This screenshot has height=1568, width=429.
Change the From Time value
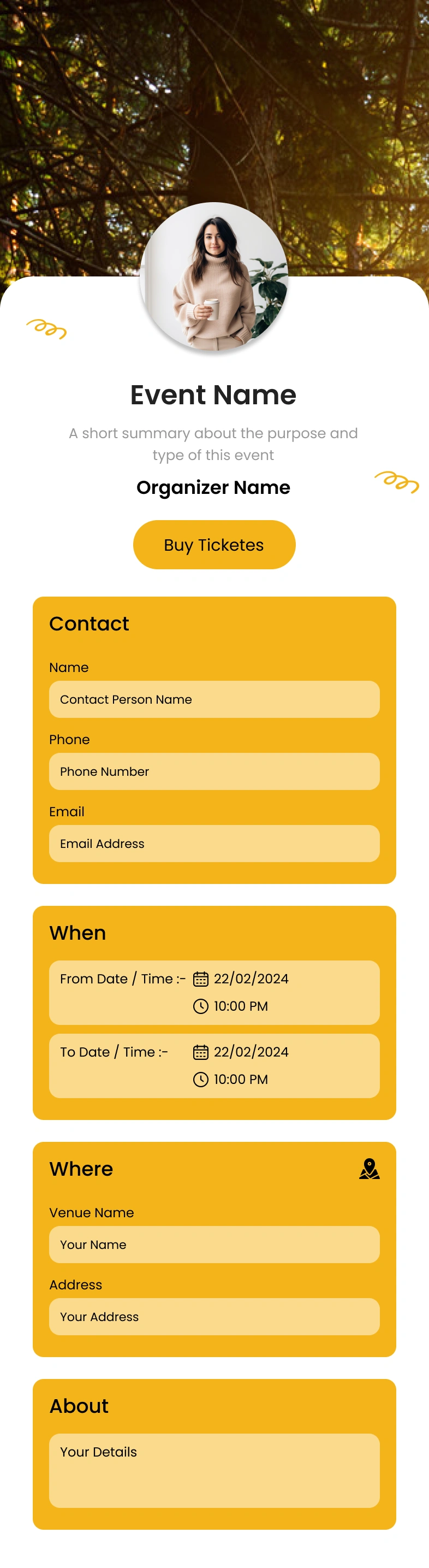(x=240, y=1006)
